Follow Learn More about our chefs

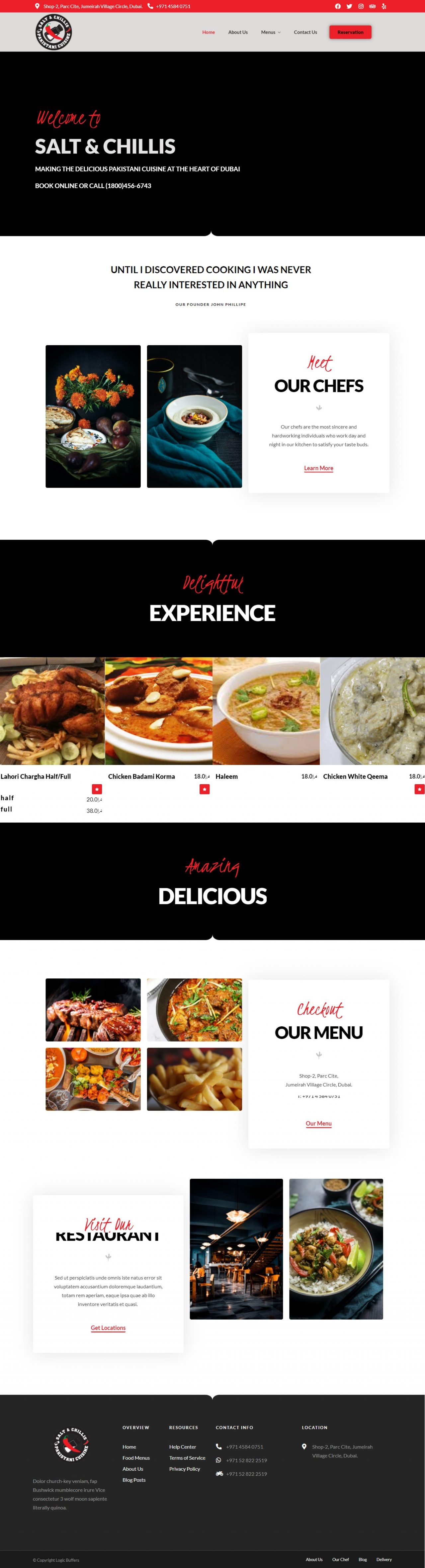[318, 468]
